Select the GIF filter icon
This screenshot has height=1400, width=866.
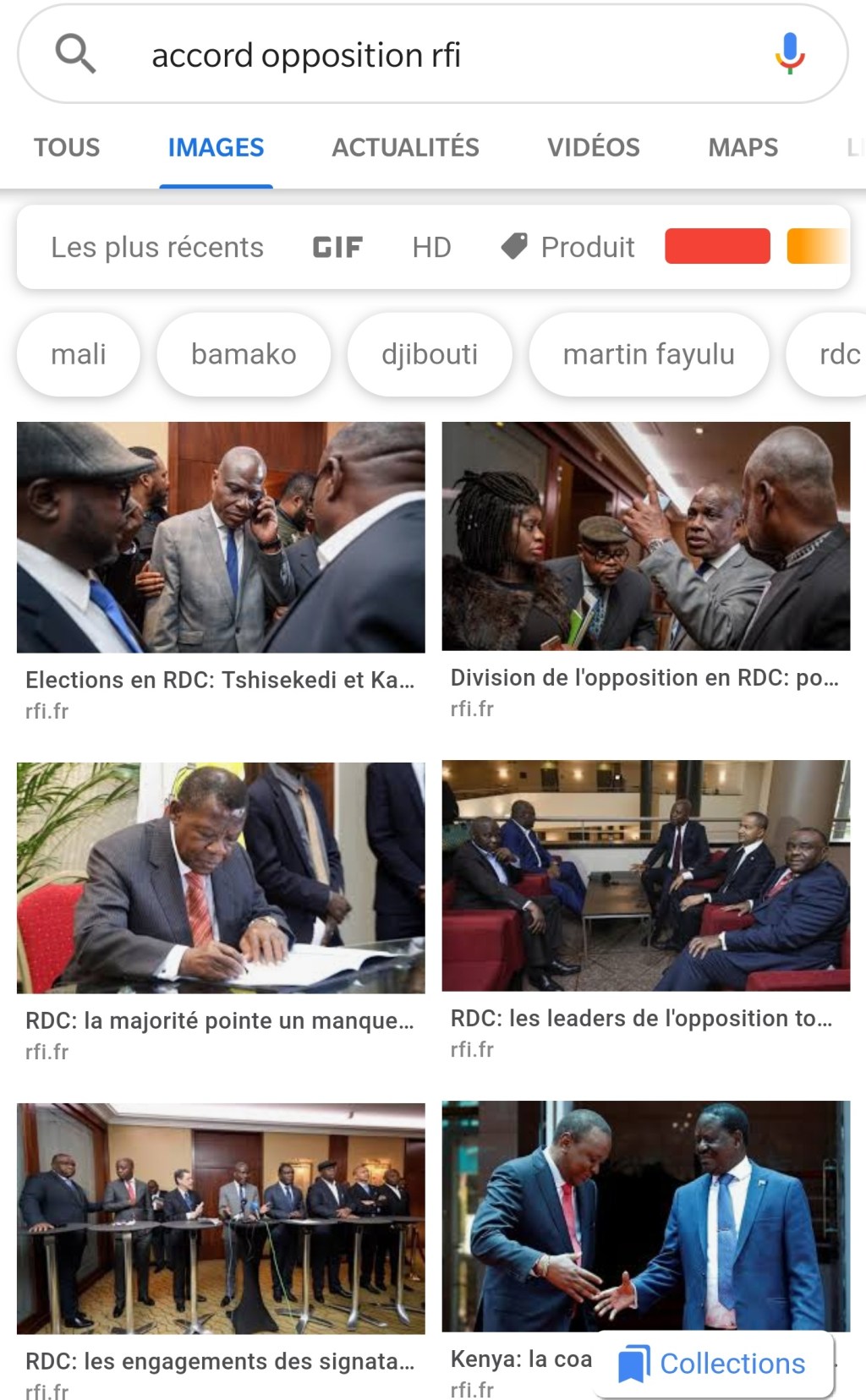tap(336, 247)
